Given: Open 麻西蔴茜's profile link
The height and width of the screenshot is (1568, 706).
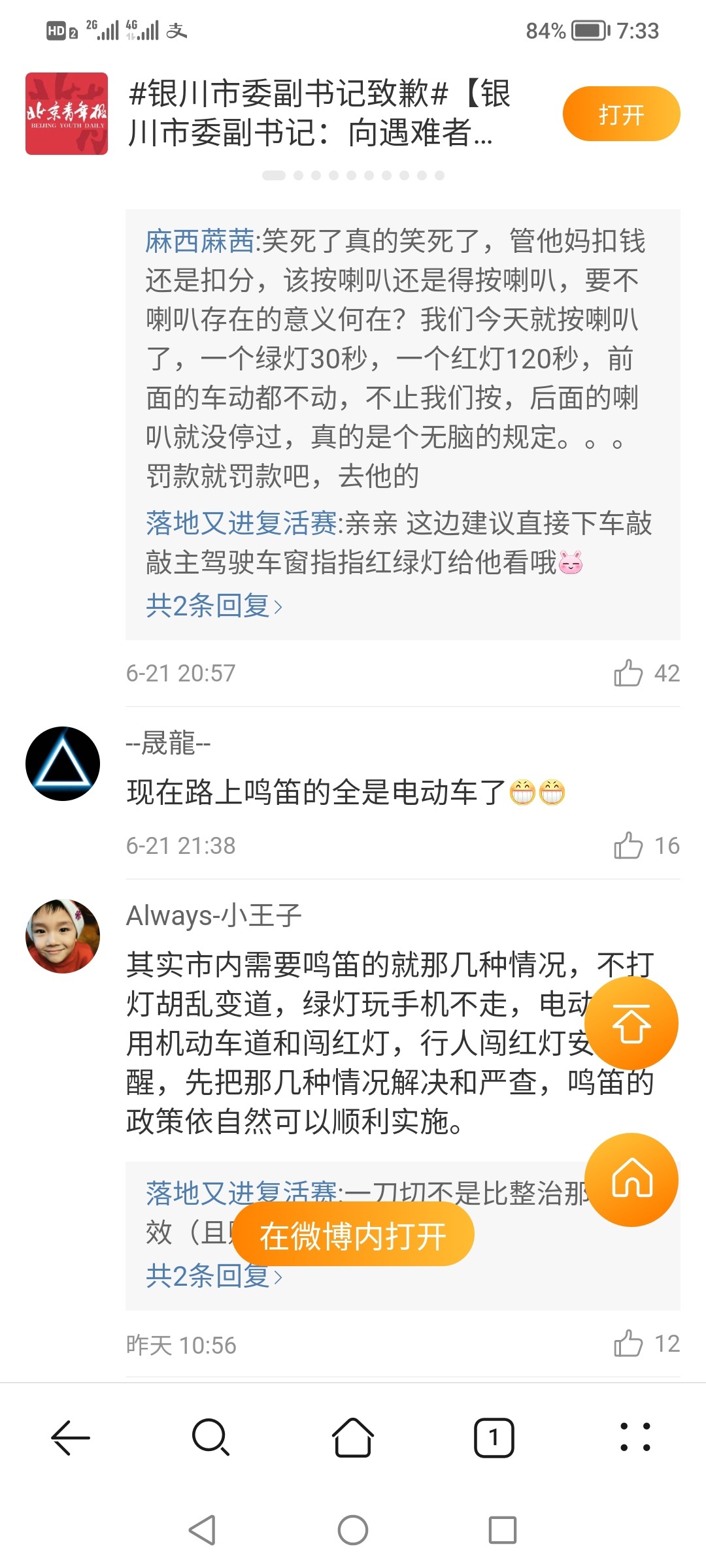Looking at the screenshot, I should pos(199,241).
